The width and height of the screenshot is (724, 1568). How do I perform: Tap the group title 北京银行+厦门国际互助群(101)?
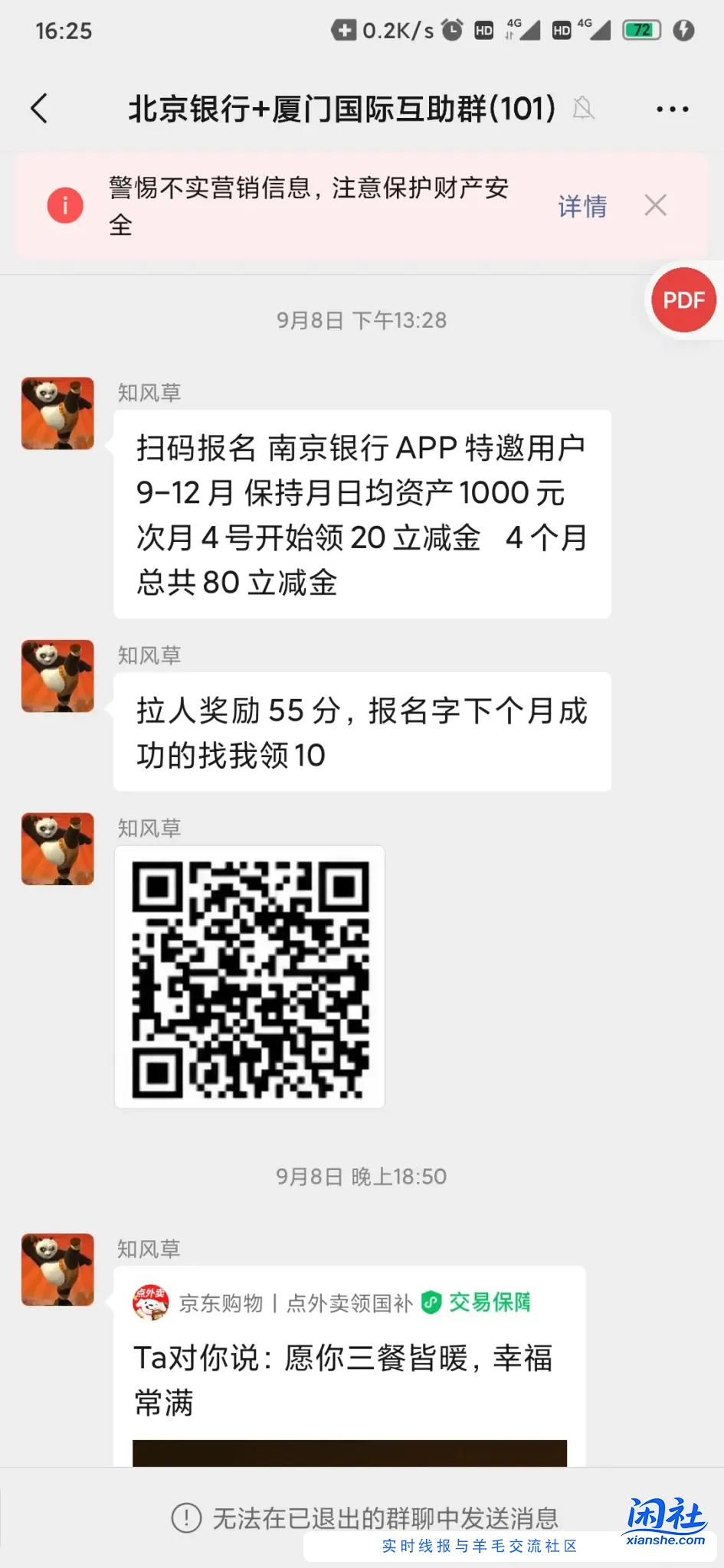[x=342, y=108]
